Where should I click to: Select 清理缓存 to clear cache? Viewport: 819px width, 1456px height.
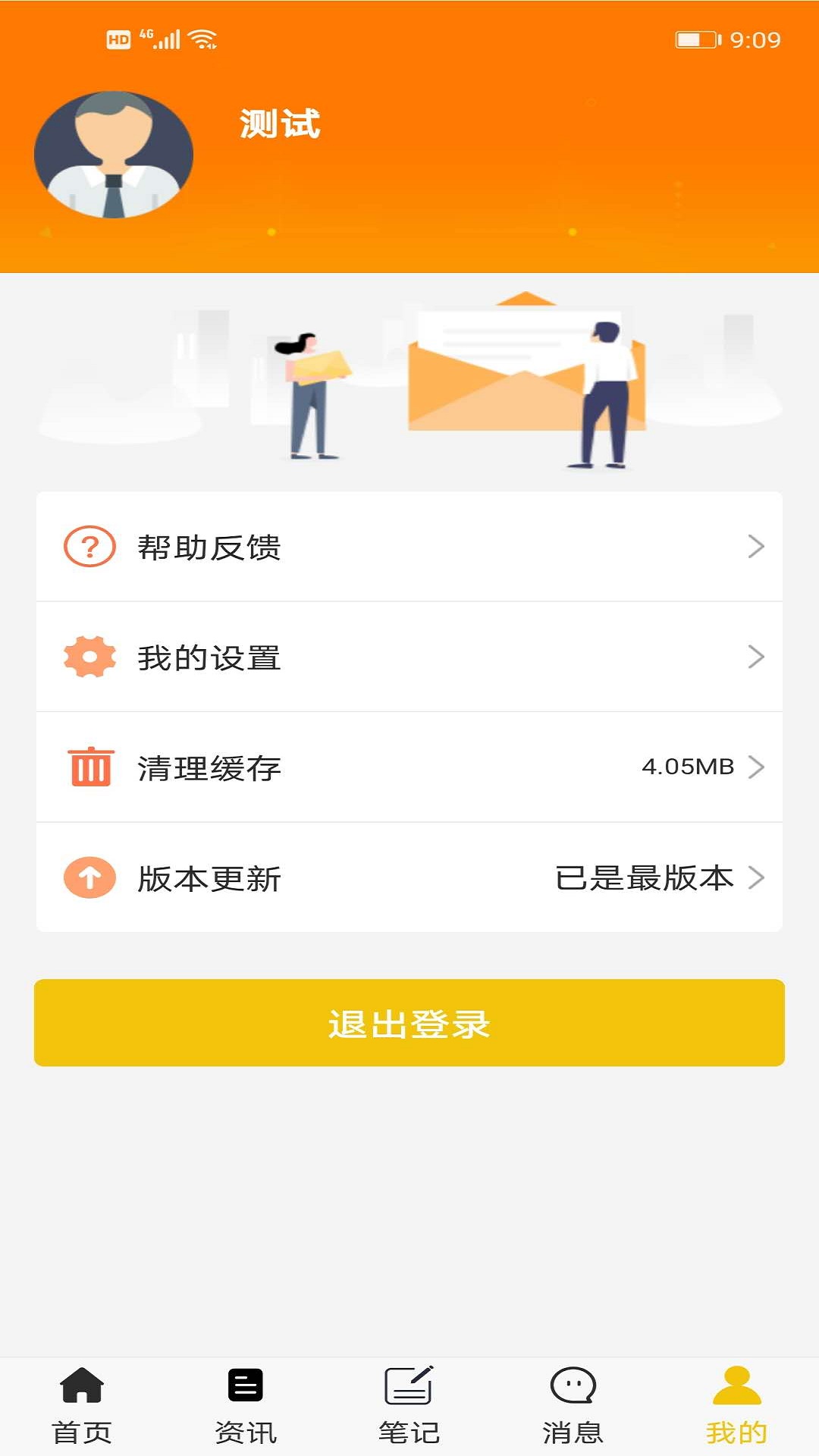409,767
